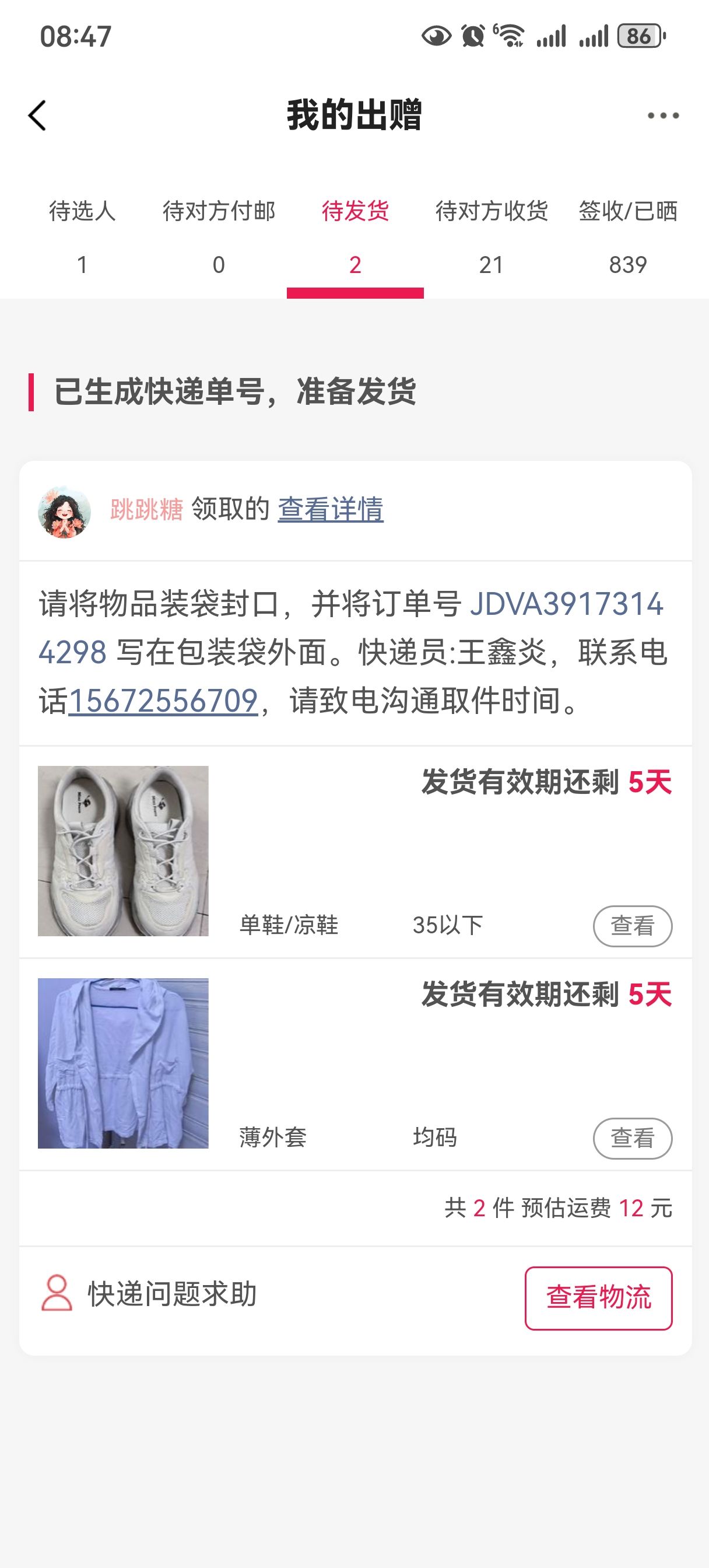
Task: Call courier number 15672556709
Action: [163, 701]
